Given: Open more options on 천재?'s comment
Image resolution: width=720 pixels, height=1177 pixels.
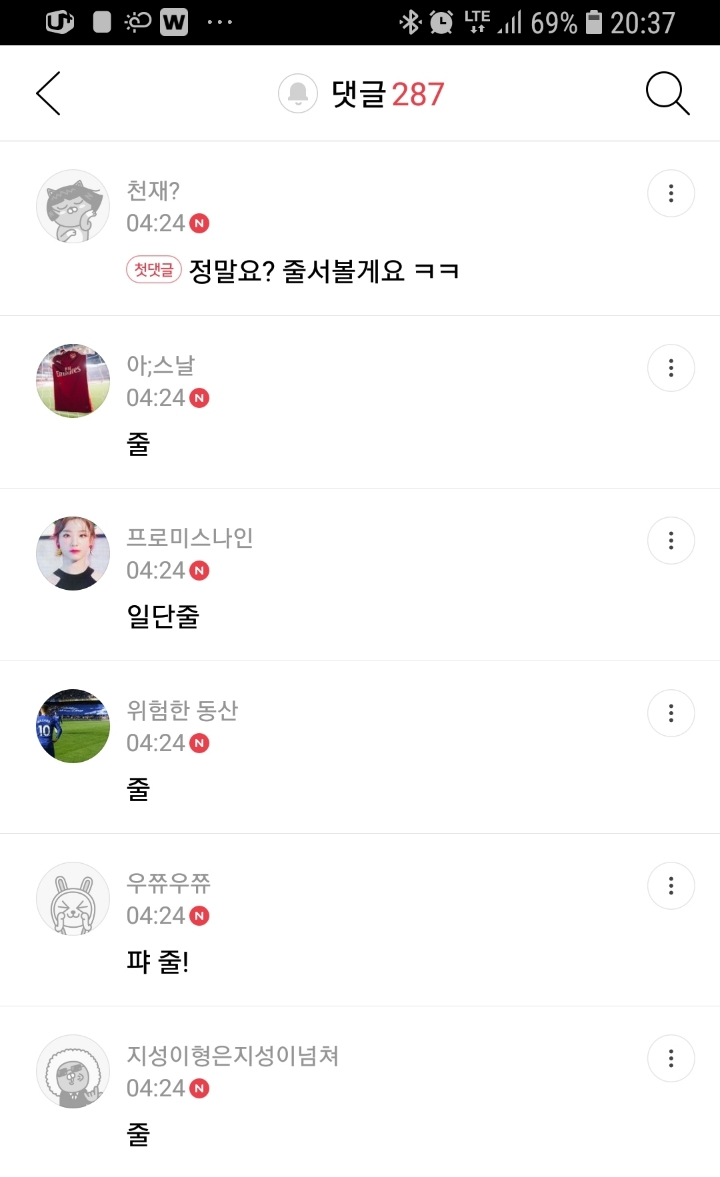Looking at the screenshot, I should (671, 194).
